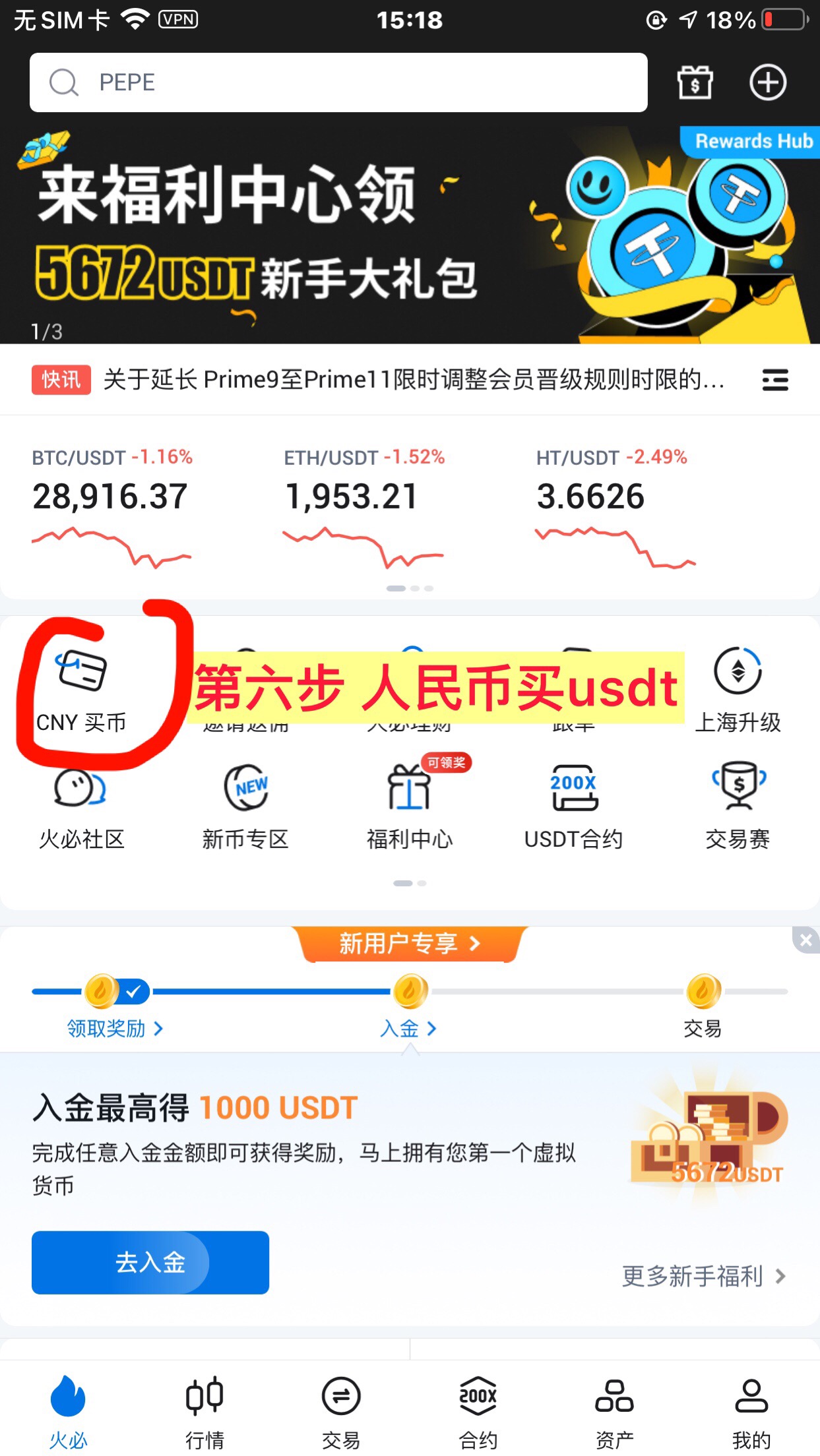Tap the 去入金 deposit button
The width and height of the screenshot is (820, 1456).
click(x=150, y=1262)
